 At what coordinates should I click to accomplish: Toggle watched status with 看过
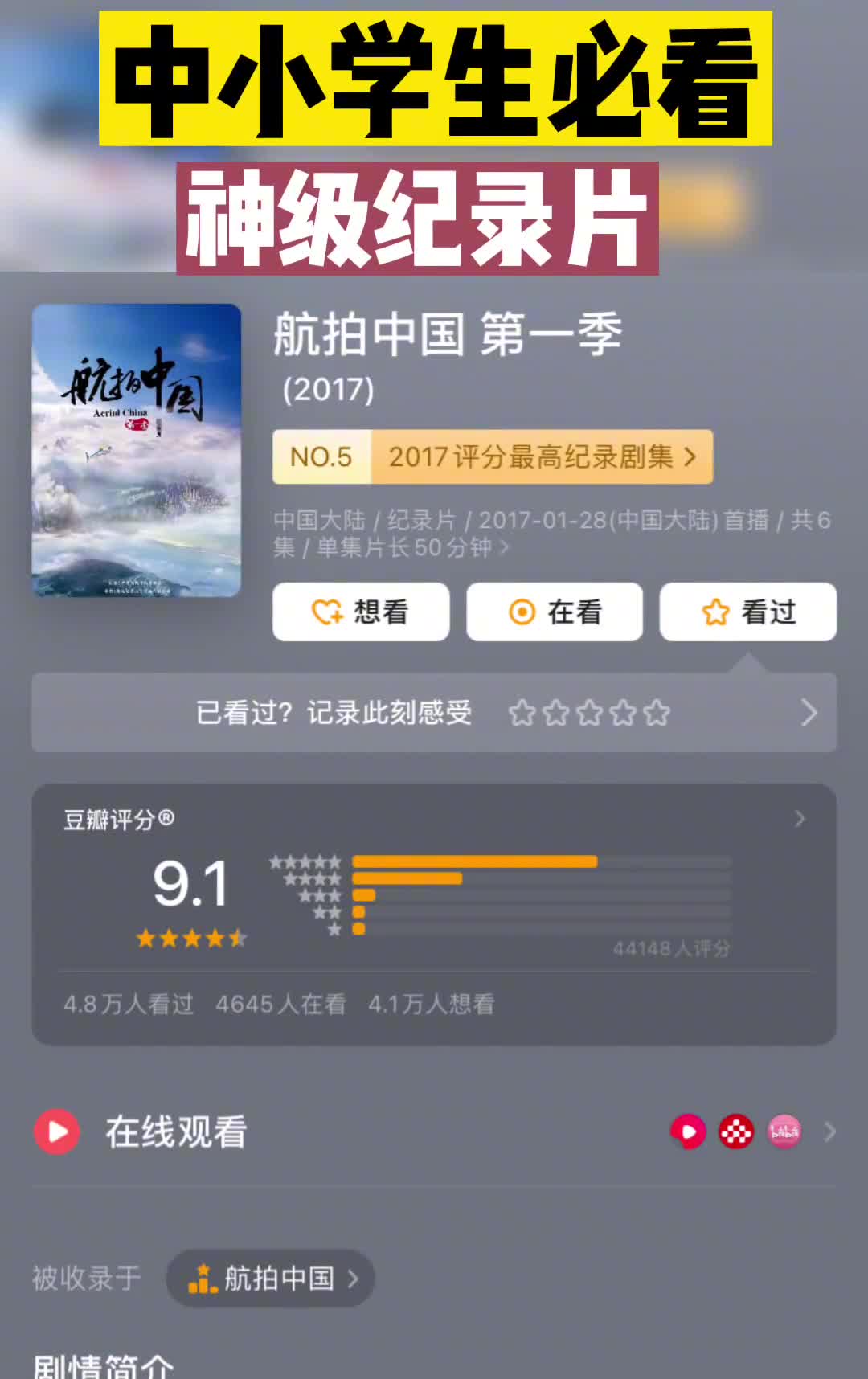pos(748,612)
